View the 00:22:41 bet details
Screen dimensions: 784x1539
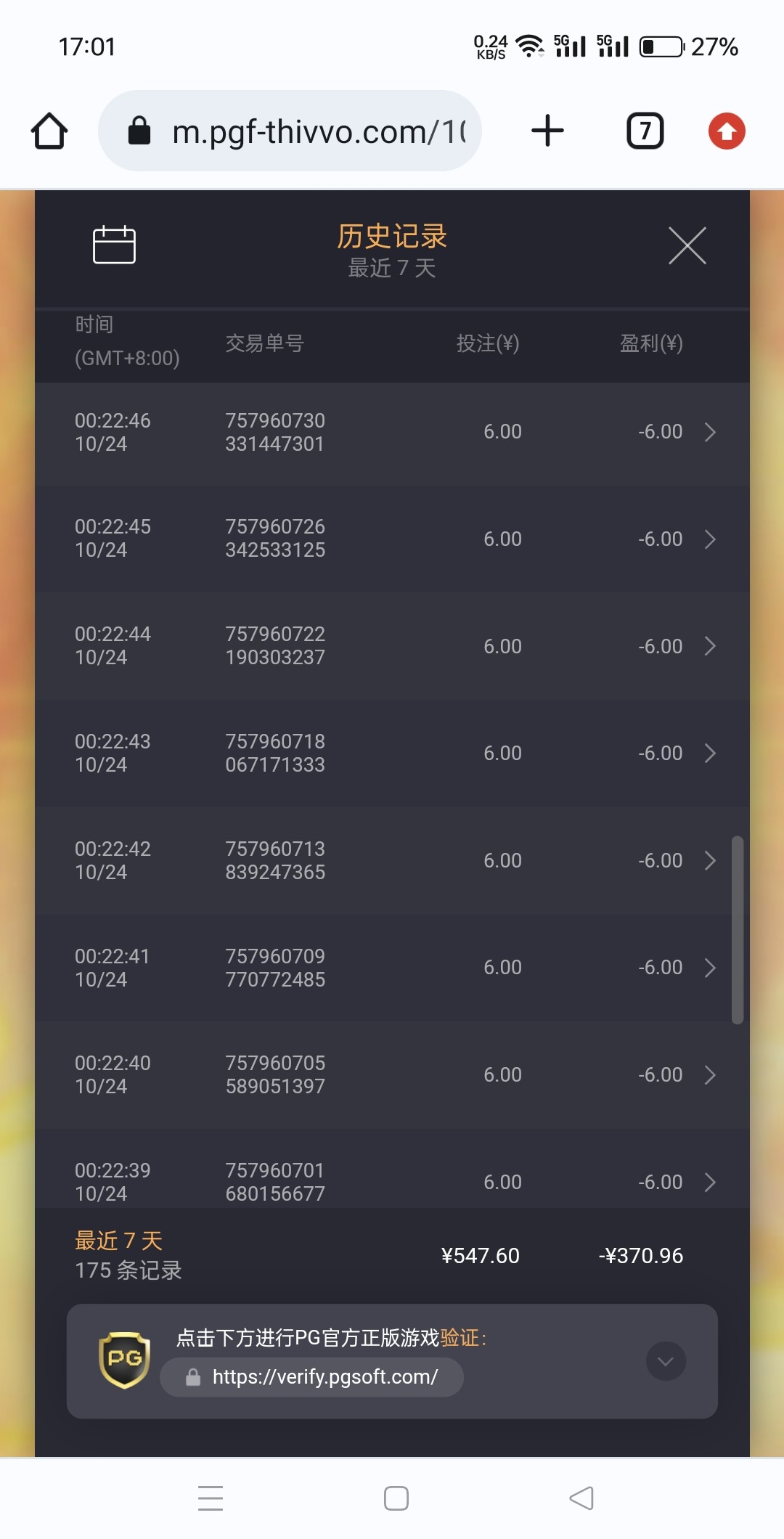click(392, 968)
